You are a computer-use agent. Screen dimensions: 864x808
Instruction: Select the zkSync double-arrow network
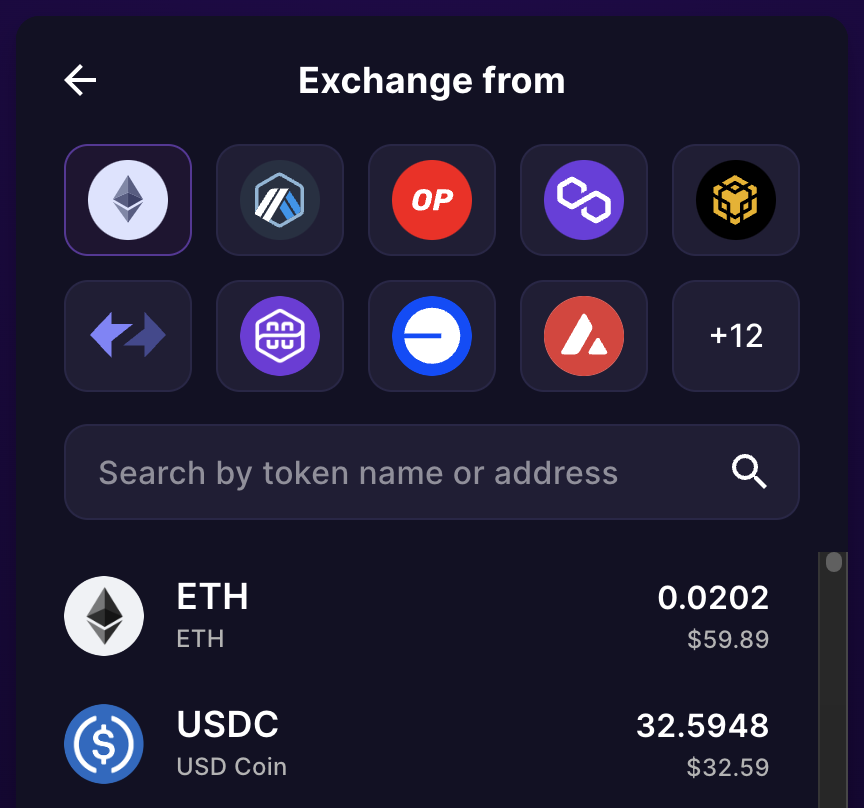128,336
